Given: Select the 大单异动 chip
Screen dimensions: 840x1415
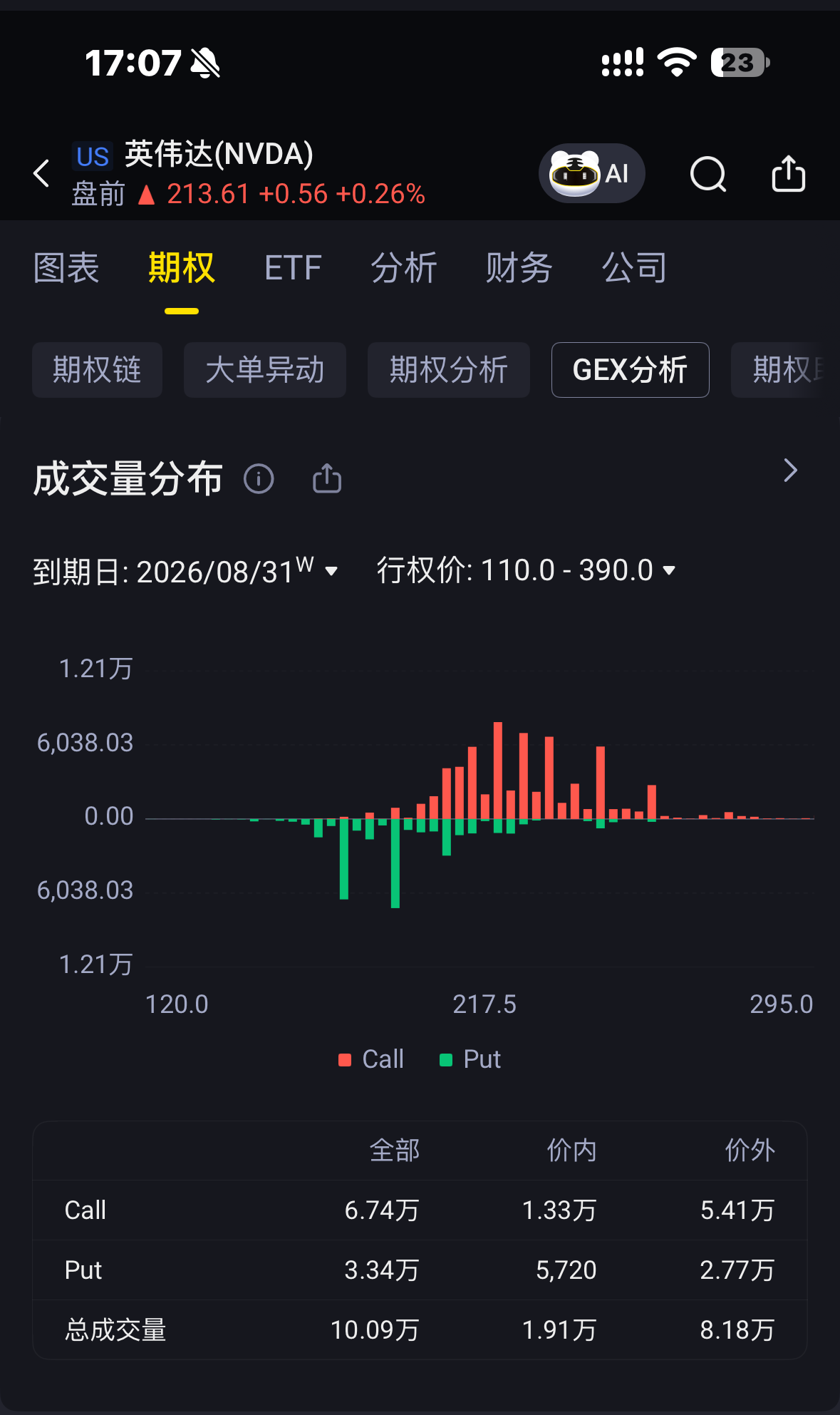Looking at the screenshot, I should 265,370.
